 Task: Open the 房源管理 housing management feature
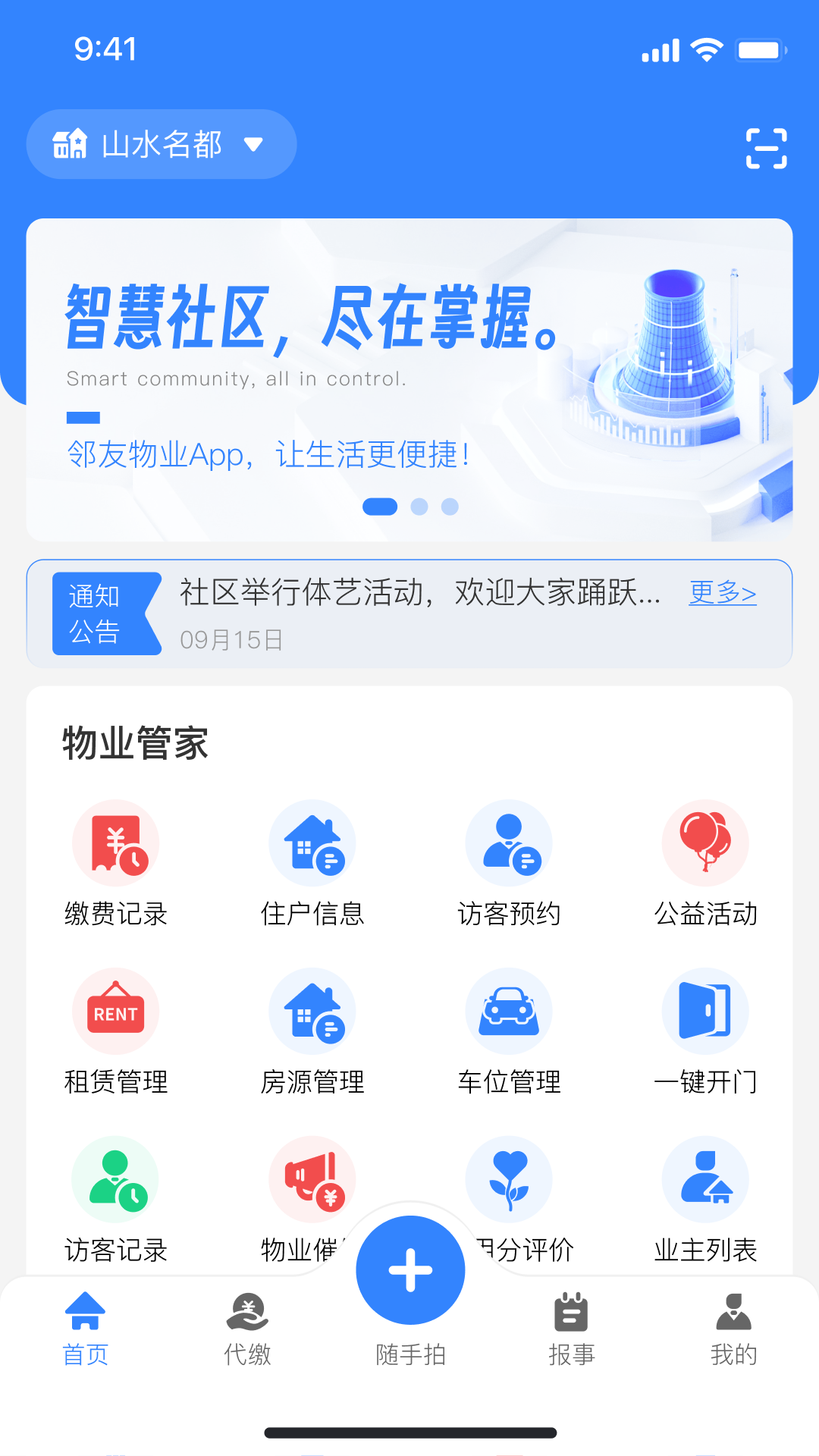312,1011
